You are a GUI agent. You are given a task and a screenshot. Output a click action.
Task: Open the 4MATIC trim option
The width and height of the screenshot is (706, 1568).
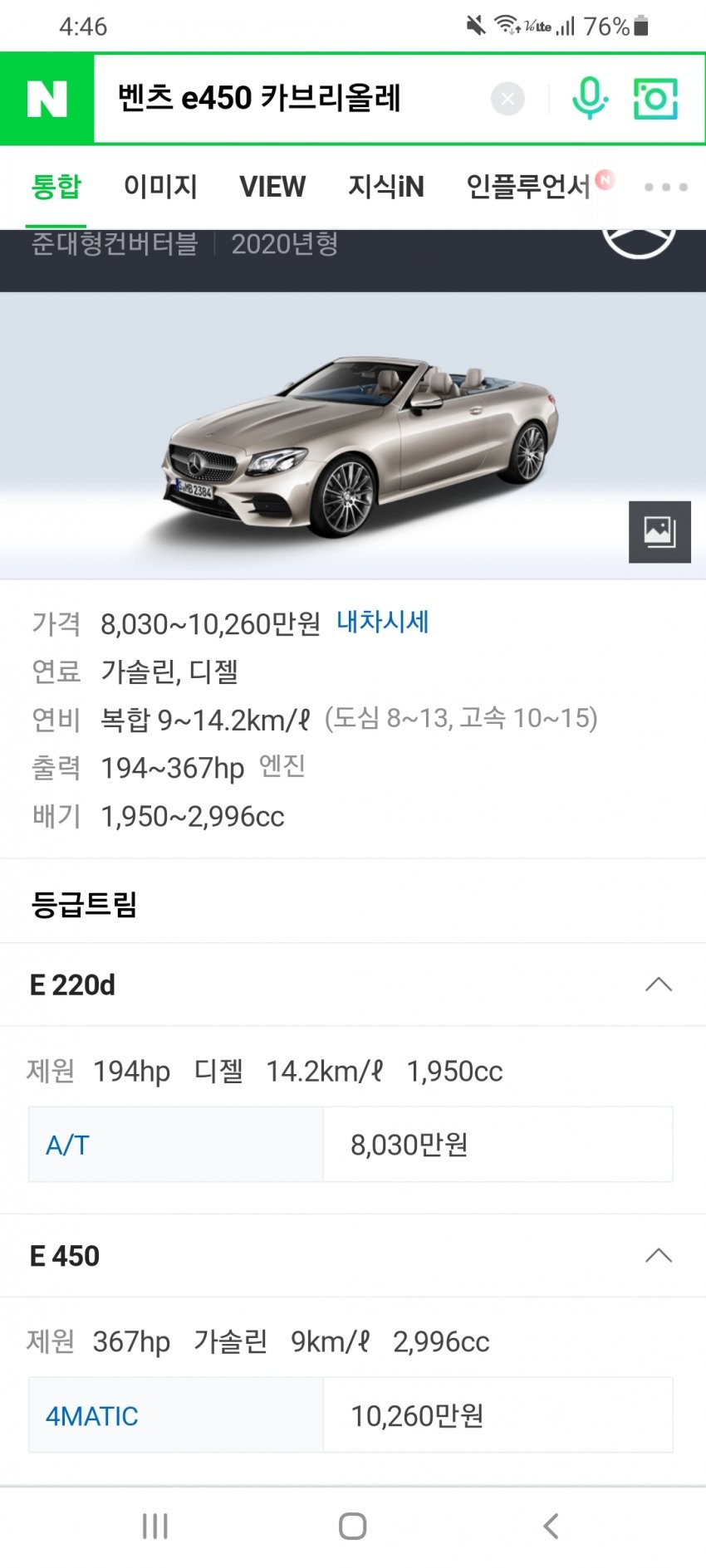[91, 1416]
